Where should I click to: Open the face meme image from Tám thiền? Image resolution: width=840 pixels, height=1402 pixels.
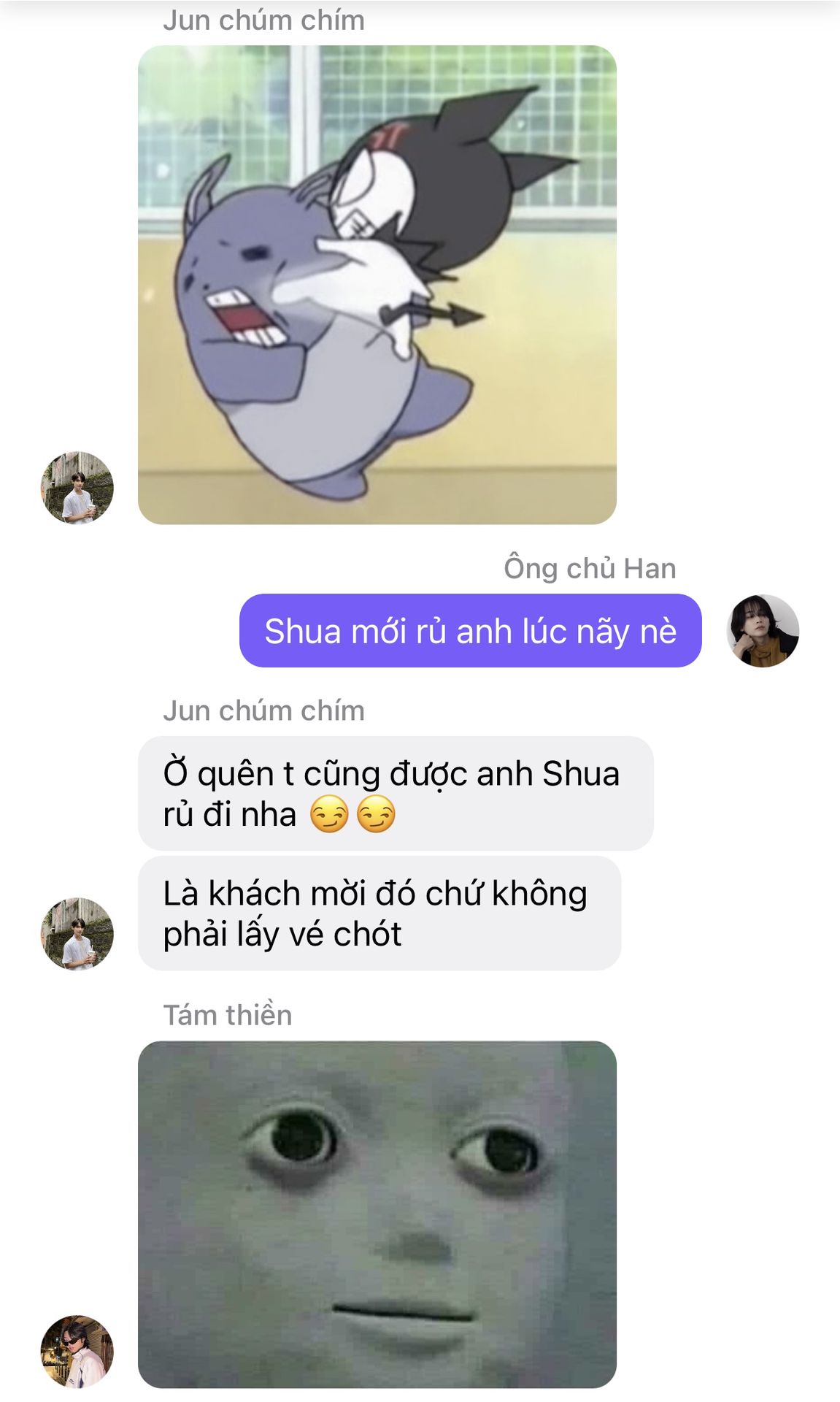pos(377,1214)
